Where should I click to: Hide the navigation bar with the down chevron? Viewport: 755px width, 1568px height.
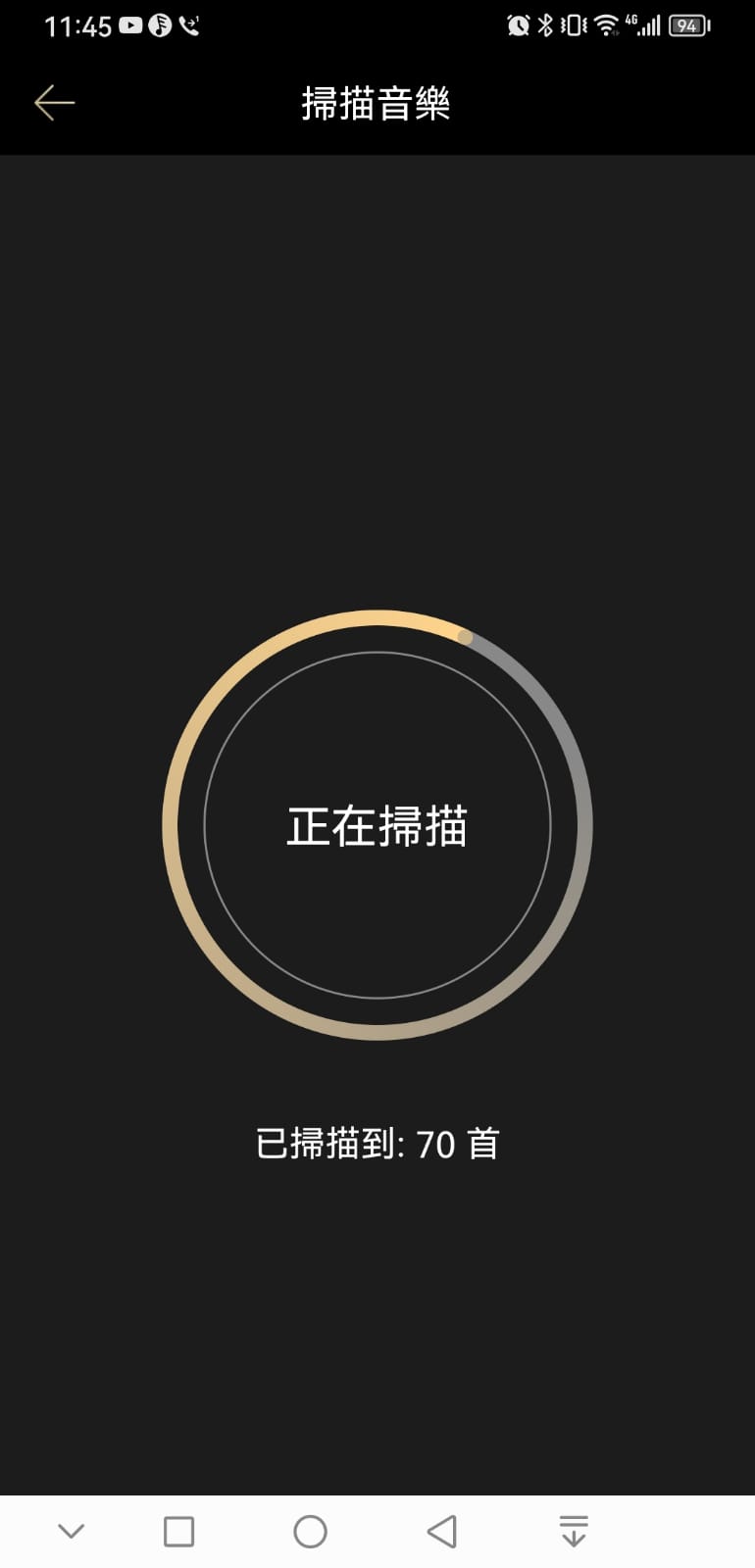(72, 1532)
